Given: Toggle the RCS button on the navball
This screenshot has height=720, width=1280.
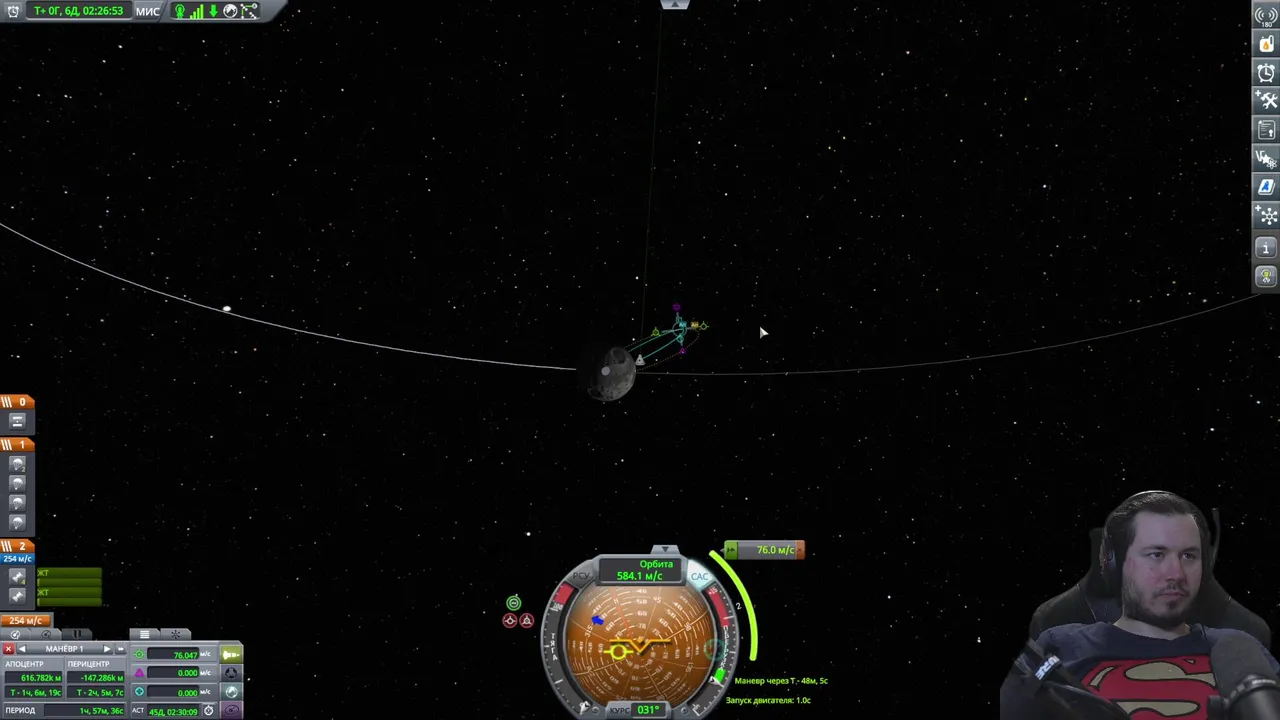Looking at the screenshot, I should [581, 576].
